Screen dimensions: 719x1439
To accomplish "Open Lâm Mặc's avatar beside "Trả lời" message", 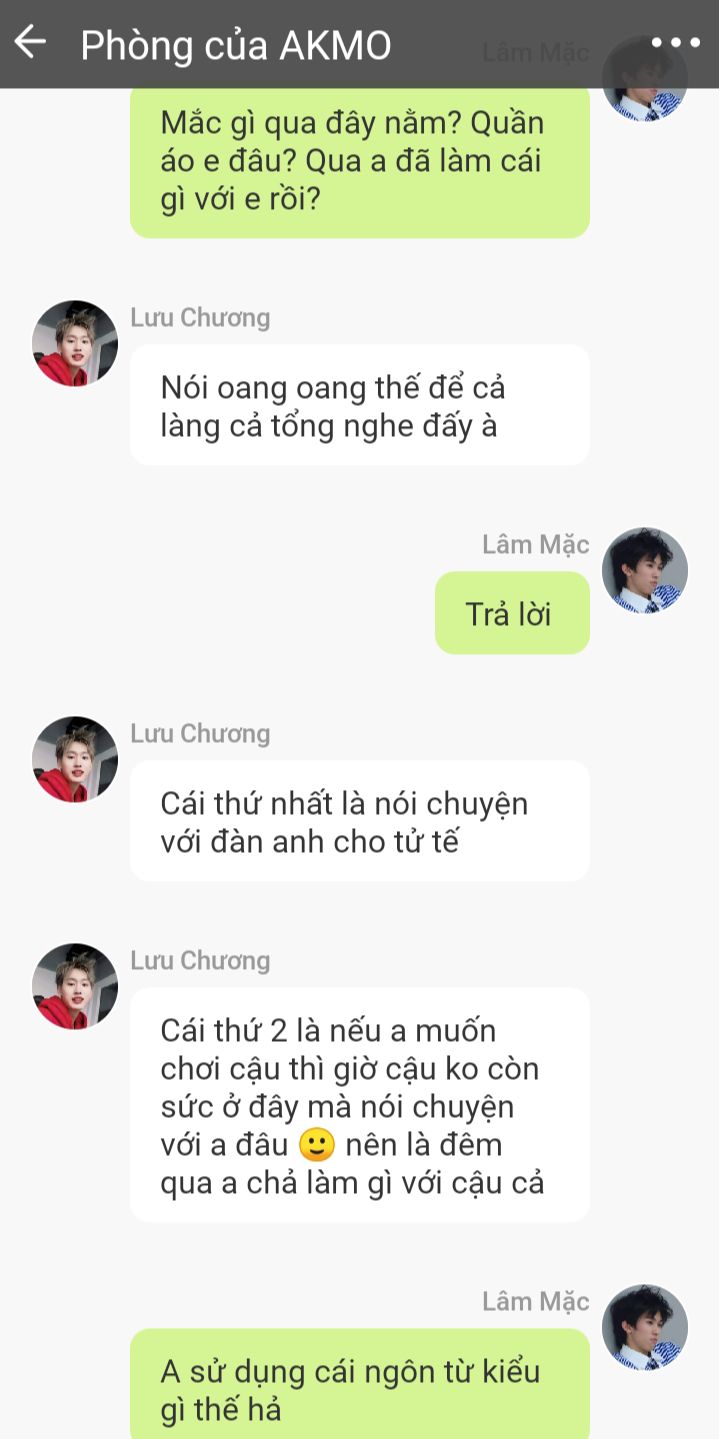I will point(645,570).
